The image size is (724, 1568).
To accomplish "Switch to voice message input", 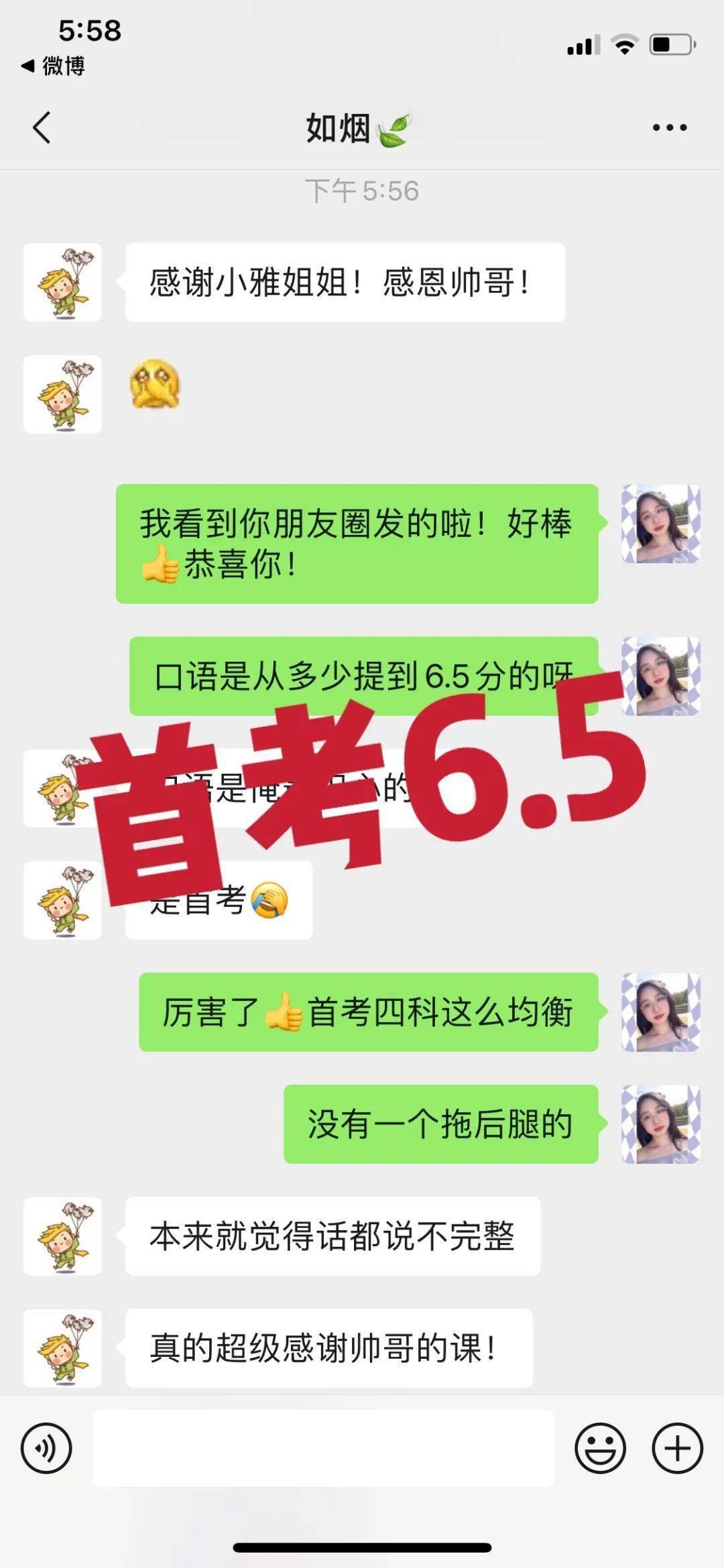I will tap(46, 1447).
